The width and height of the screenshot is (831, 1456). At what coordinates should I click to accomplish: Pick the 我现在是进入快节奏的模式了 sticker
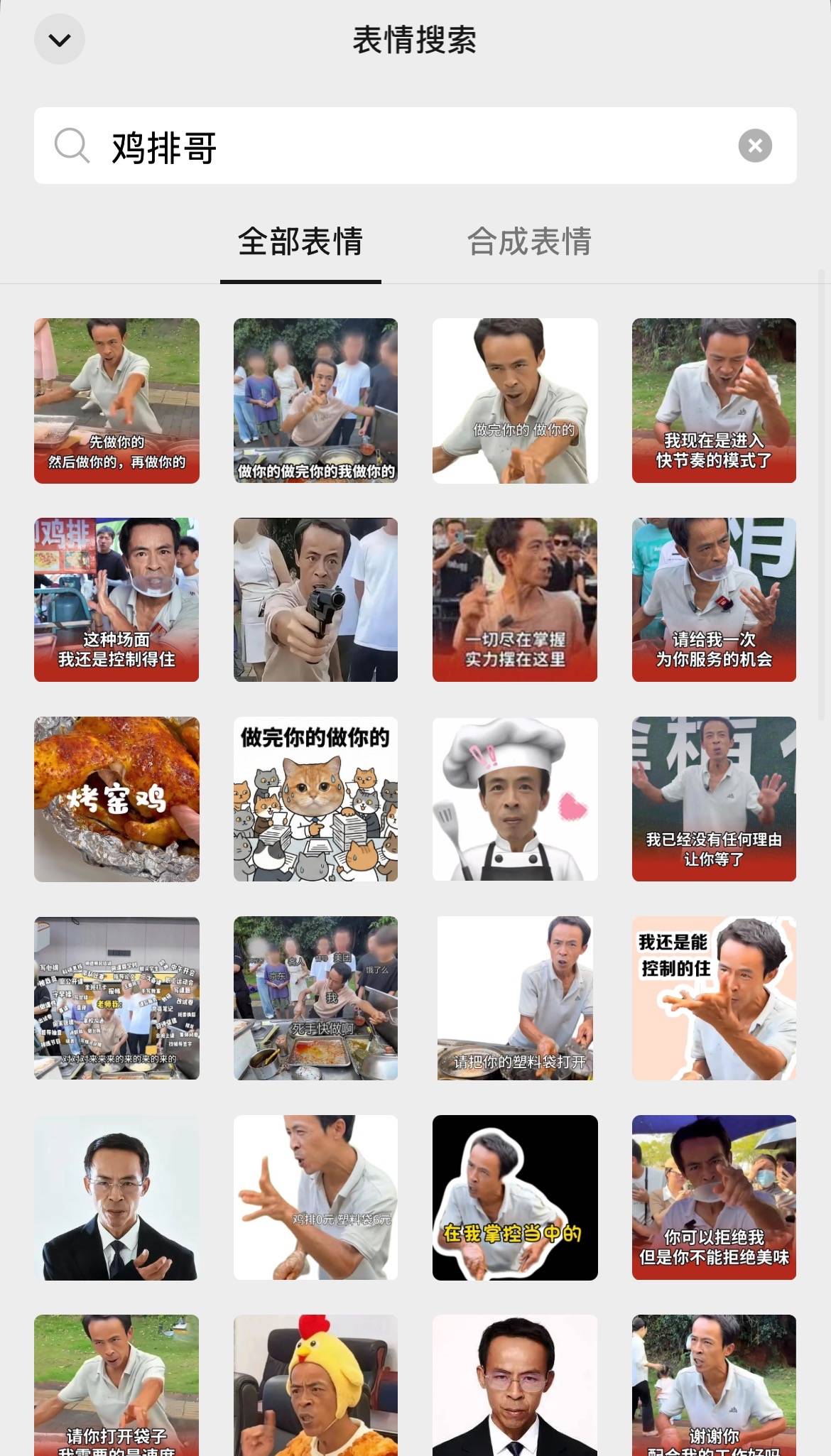(714, 401)
